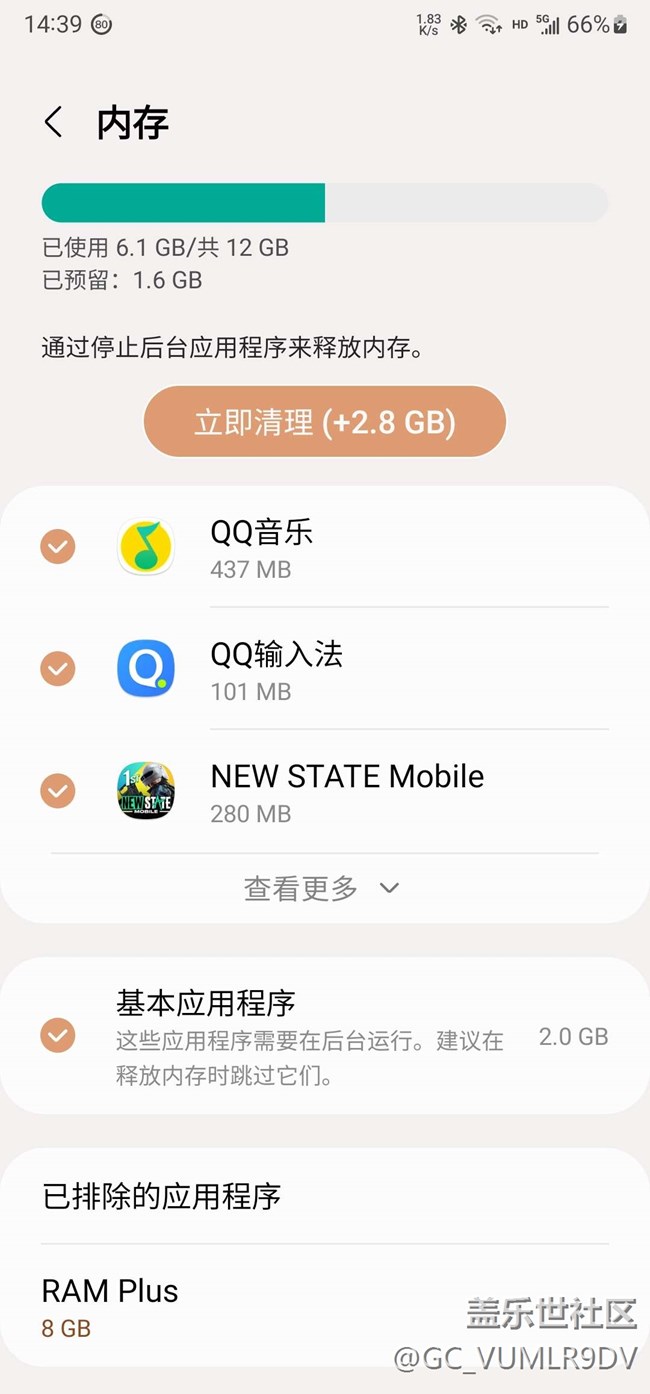
Task: Open RAM Plus settings
Action: pos(325,1307)
